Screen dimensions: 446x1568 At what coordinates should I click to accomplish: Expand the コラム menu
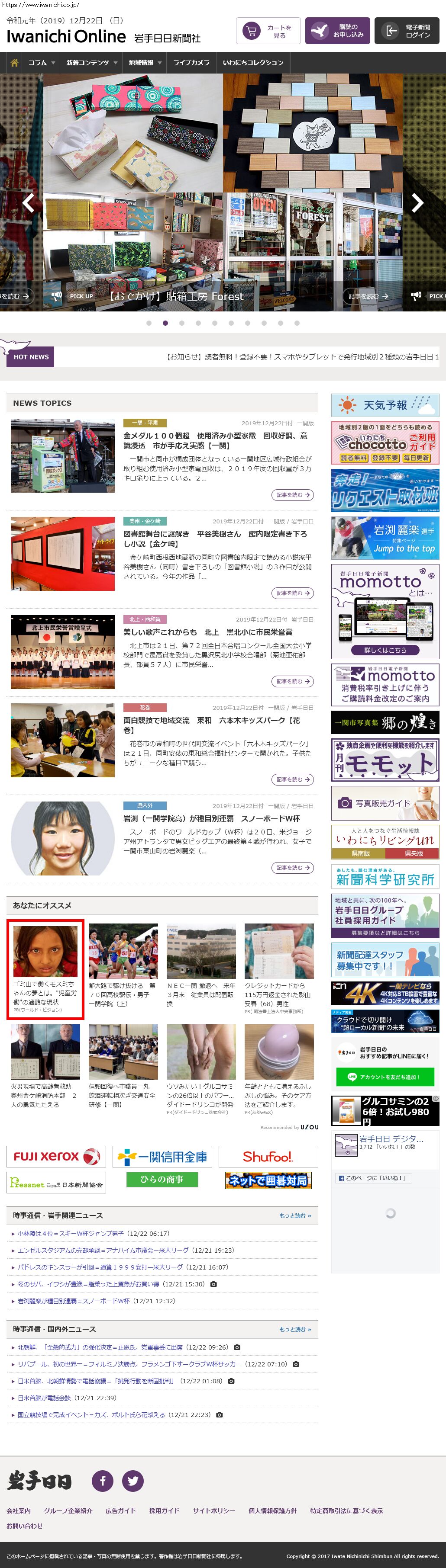point(41,63)
